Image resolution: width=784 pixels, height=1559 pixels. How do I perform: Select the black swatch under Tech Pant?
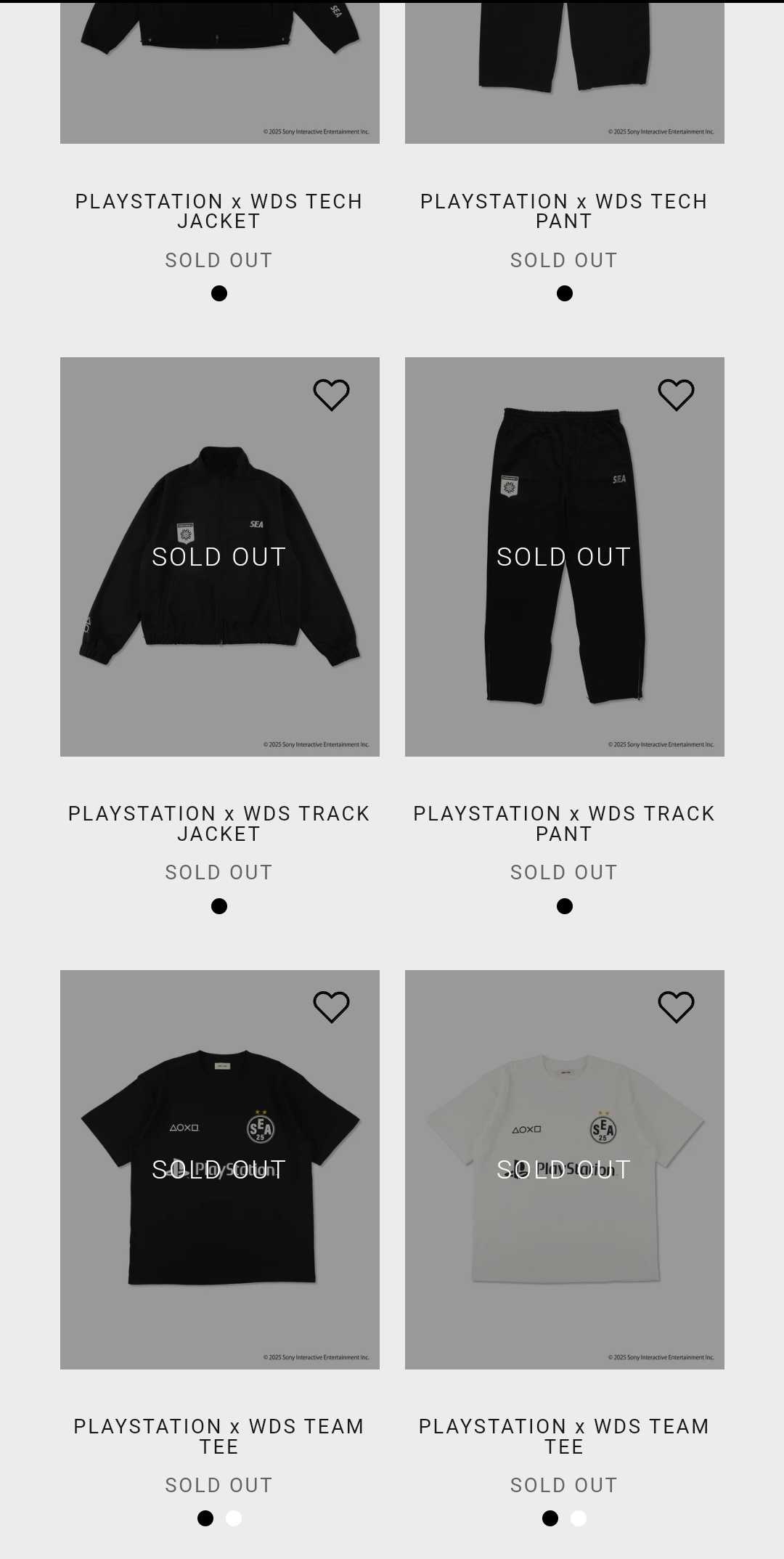[x=565, y=293]
